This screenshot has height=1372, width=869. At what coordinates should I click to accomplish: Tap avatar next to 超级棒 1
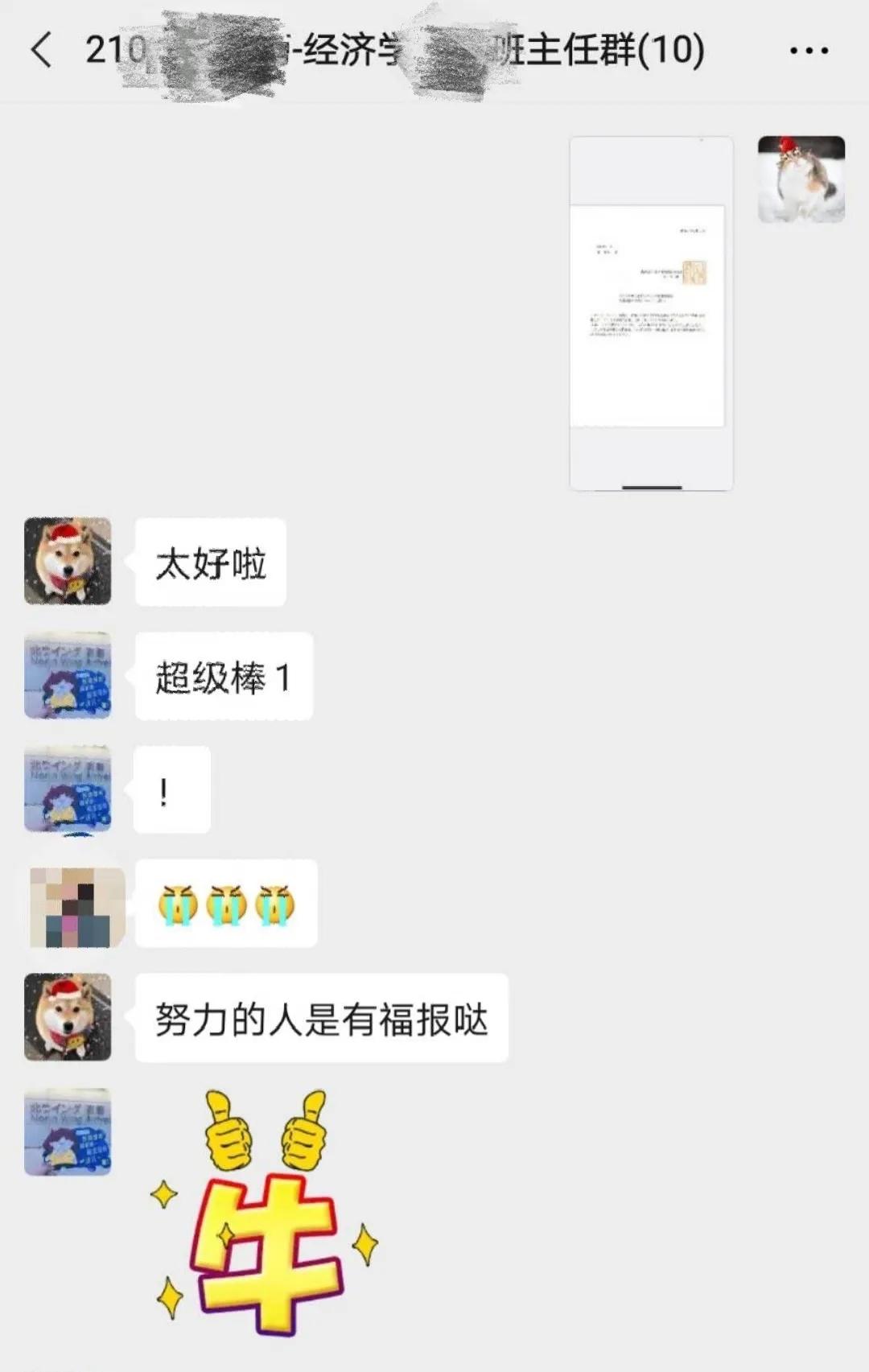68,675
